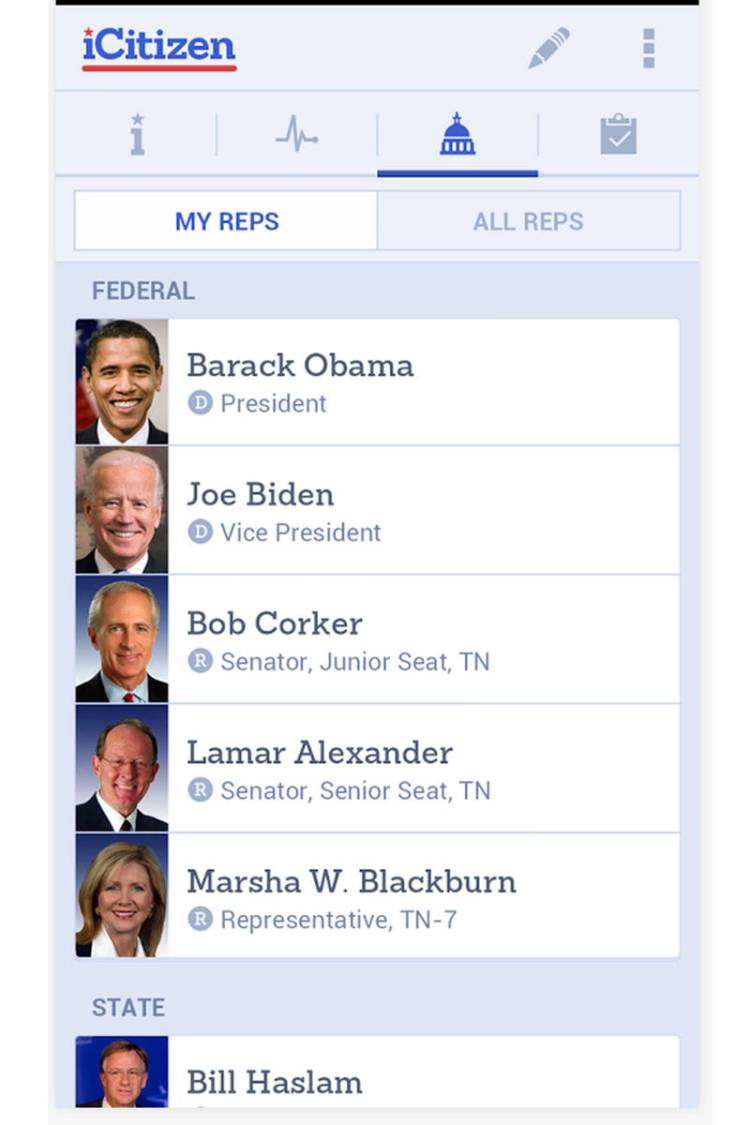Open the pulse activity tab
This screenshot has height=1125, width=750.
tap(297, 135)
